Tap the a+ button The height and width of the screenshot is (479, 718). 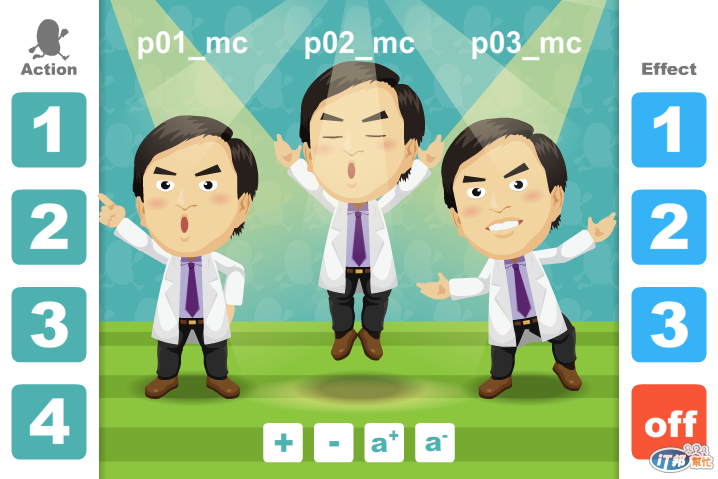[384, 442]
